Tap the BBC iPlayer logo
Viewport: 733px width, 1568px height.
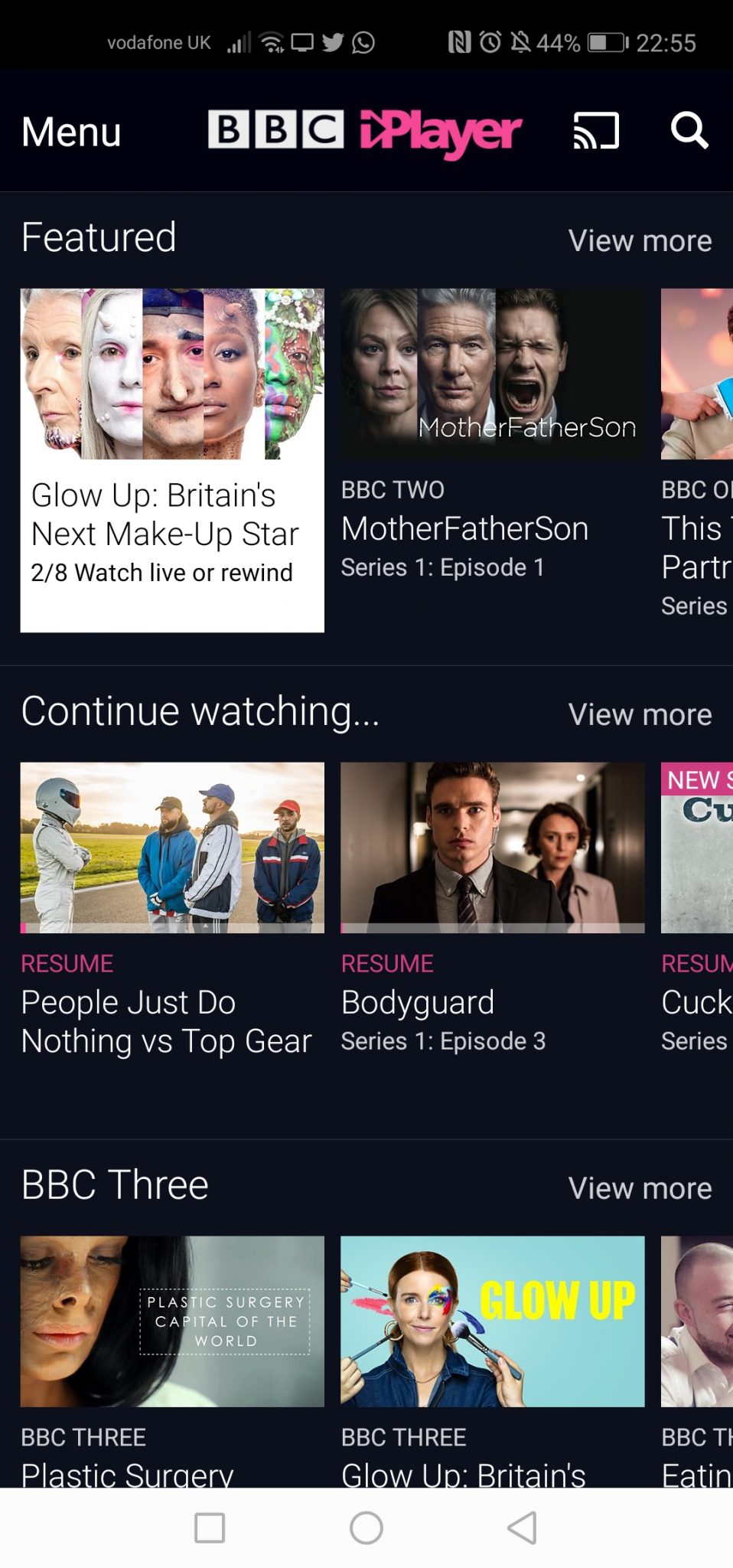[365, 132]
